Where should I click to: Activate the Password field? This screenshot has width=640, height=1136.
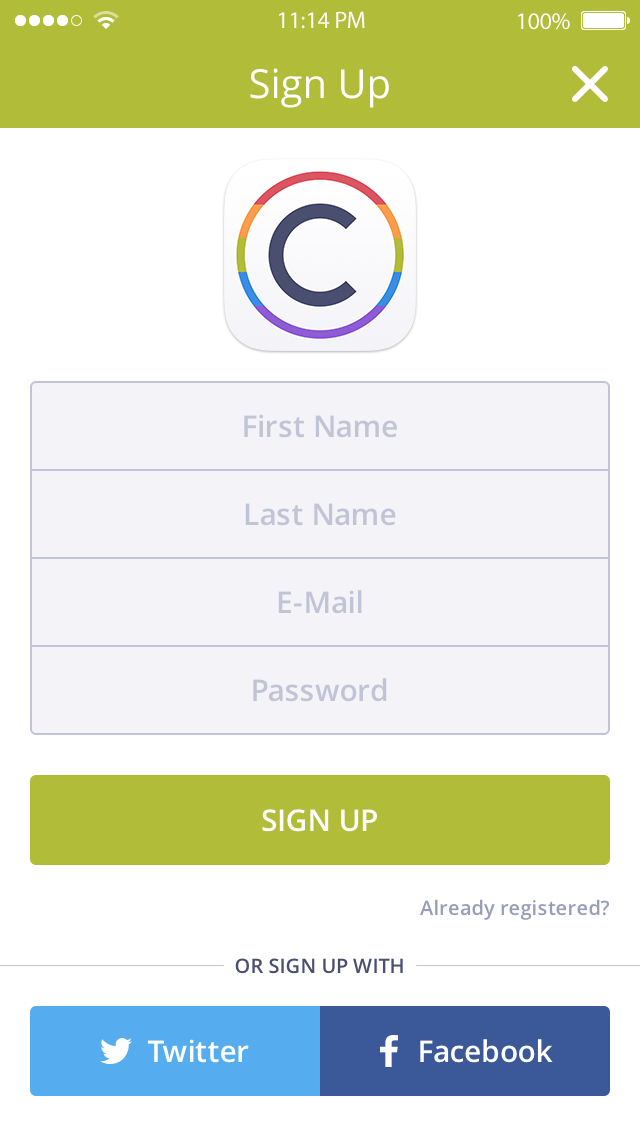[x=320, y=691]
